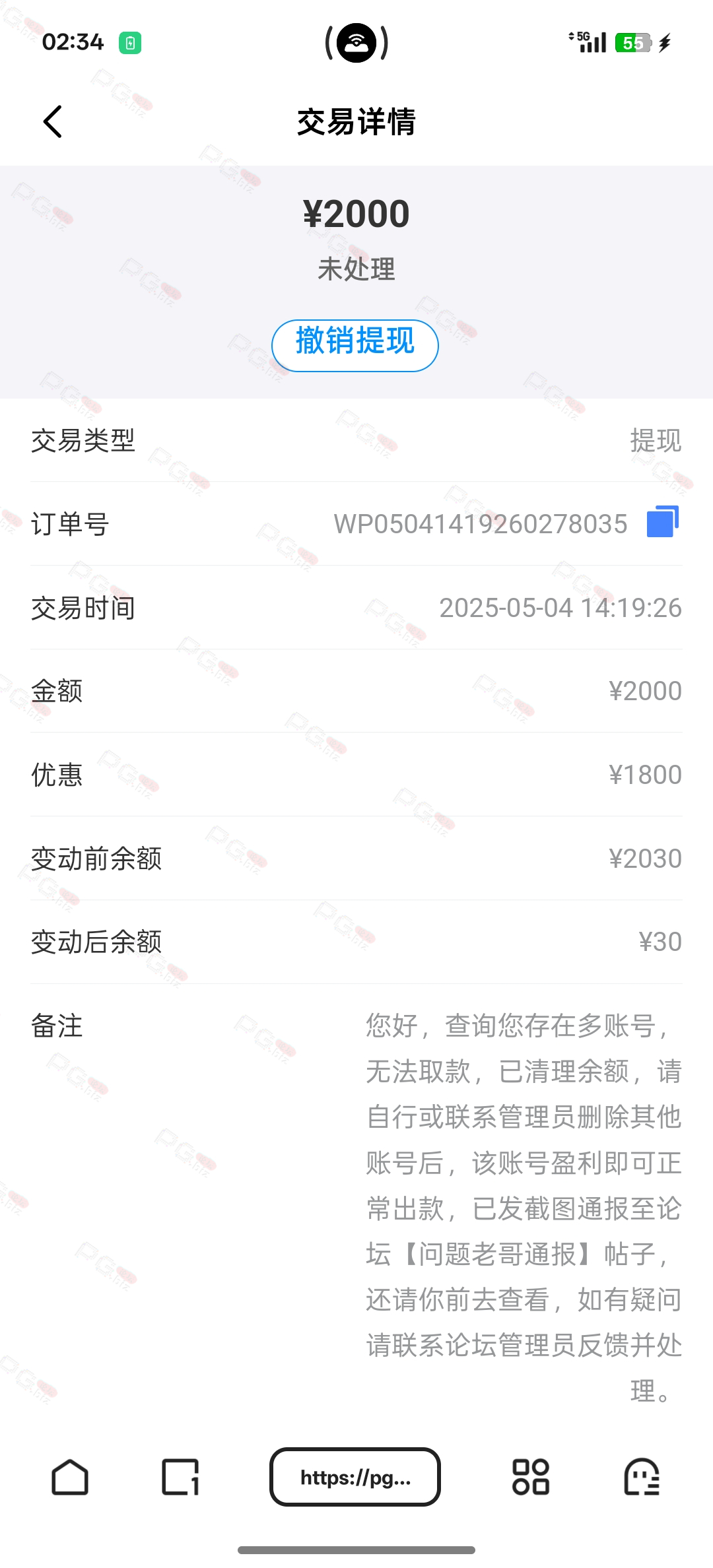Tap the 撤销提现 cancel withdrawal button
This screenshot has height=1568, width=713.
[x=355, y=345]
